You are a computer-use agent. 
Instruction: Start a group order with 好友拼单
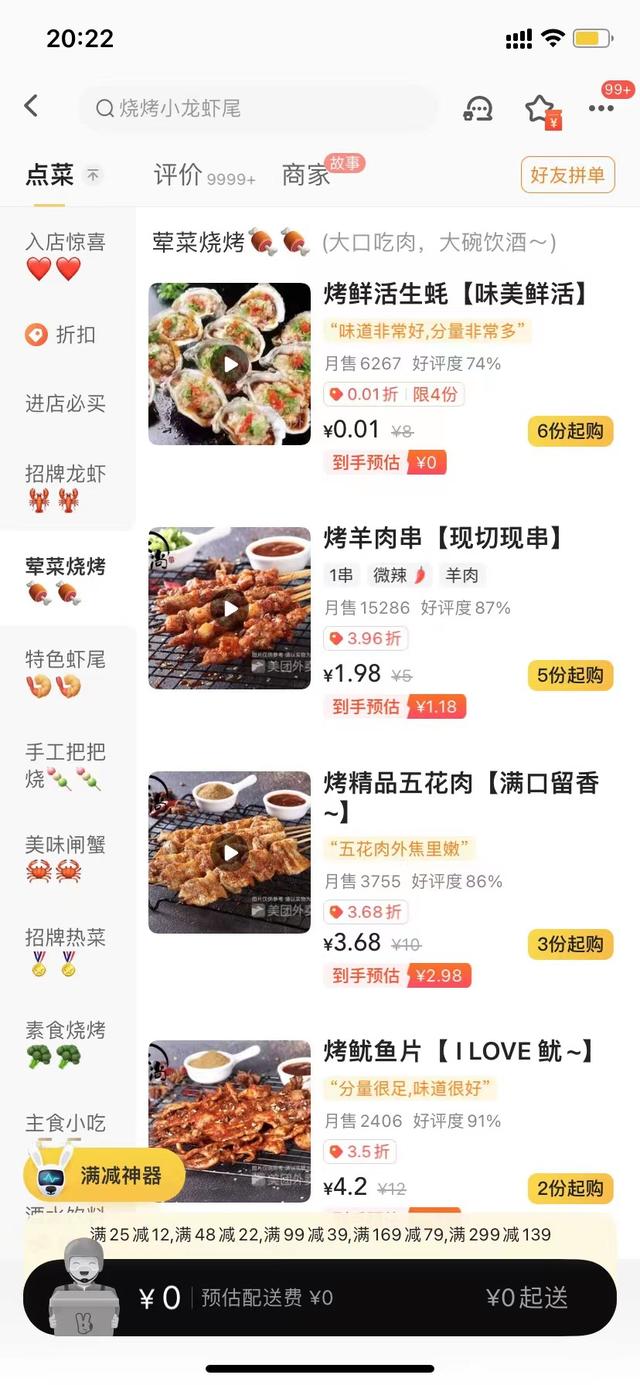point(567,175)
